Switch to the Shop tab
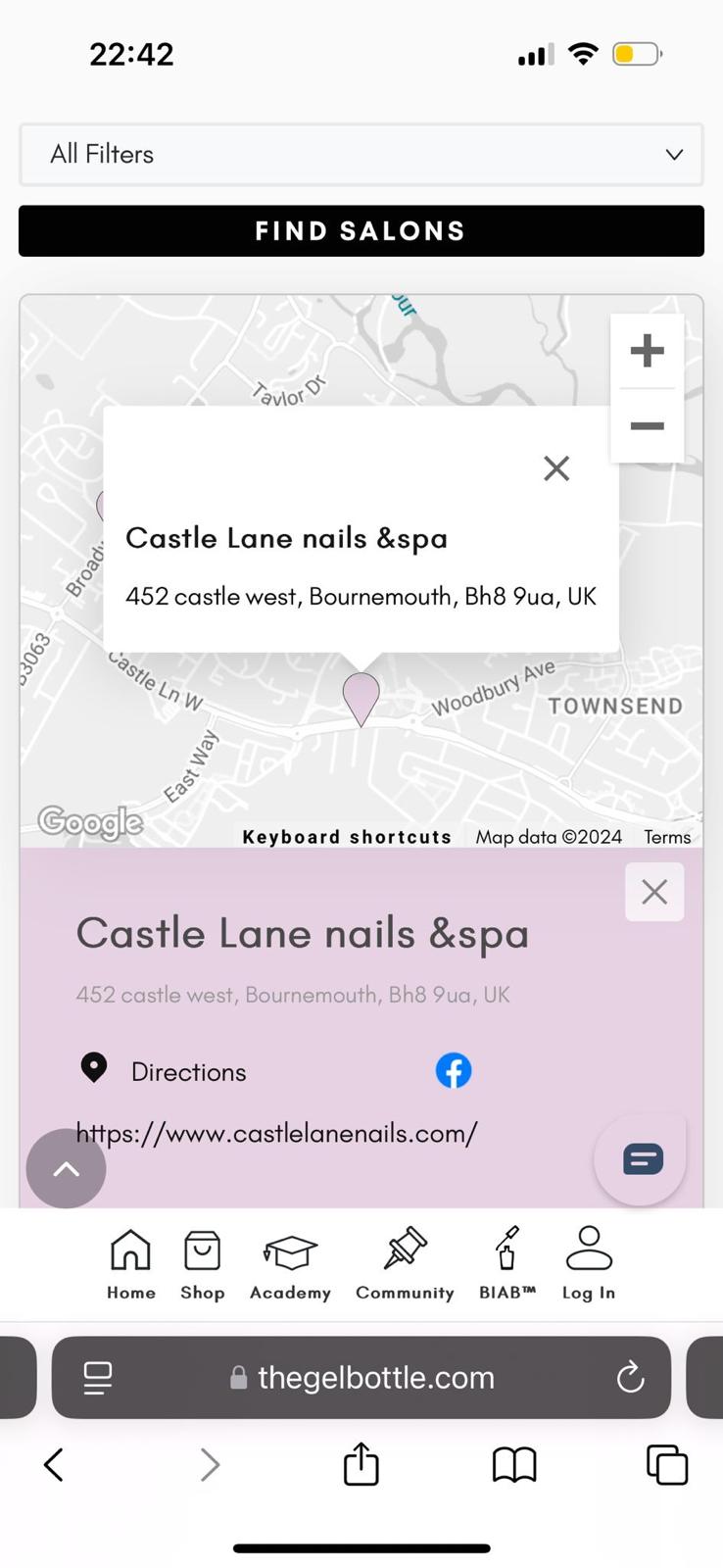 (x=203, y=1263)
